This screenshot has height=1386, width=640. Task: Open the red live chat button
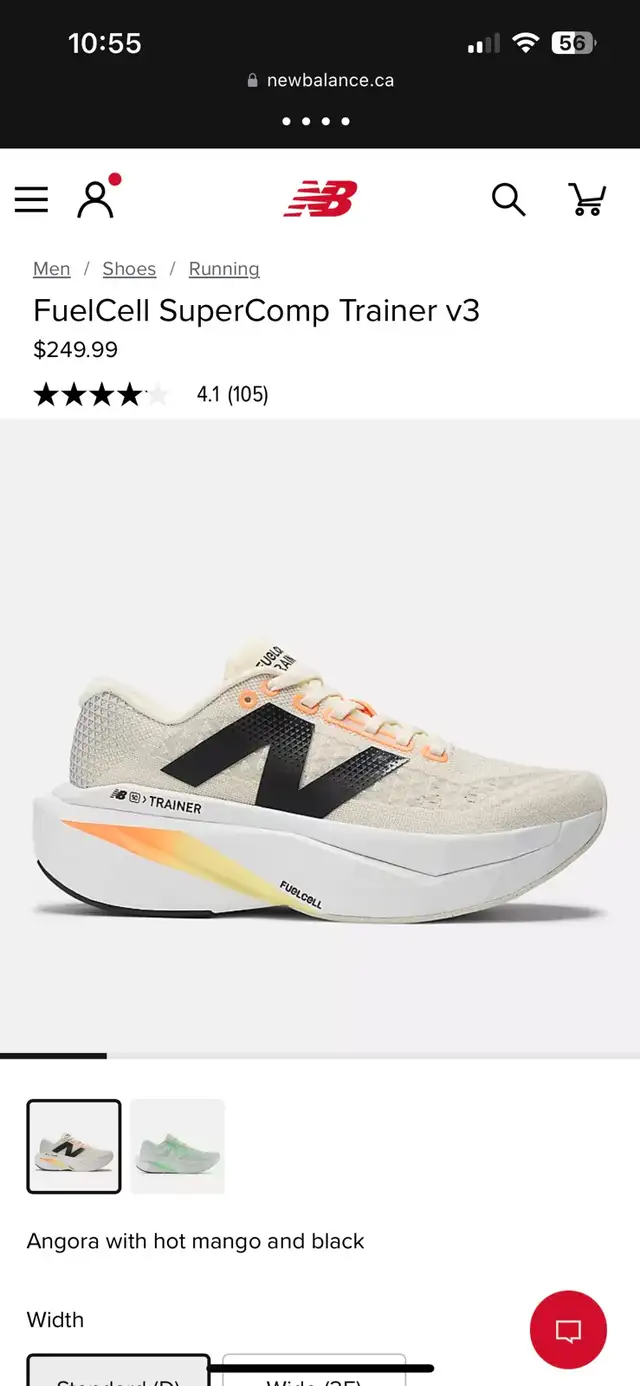(x=568, y=1330)
